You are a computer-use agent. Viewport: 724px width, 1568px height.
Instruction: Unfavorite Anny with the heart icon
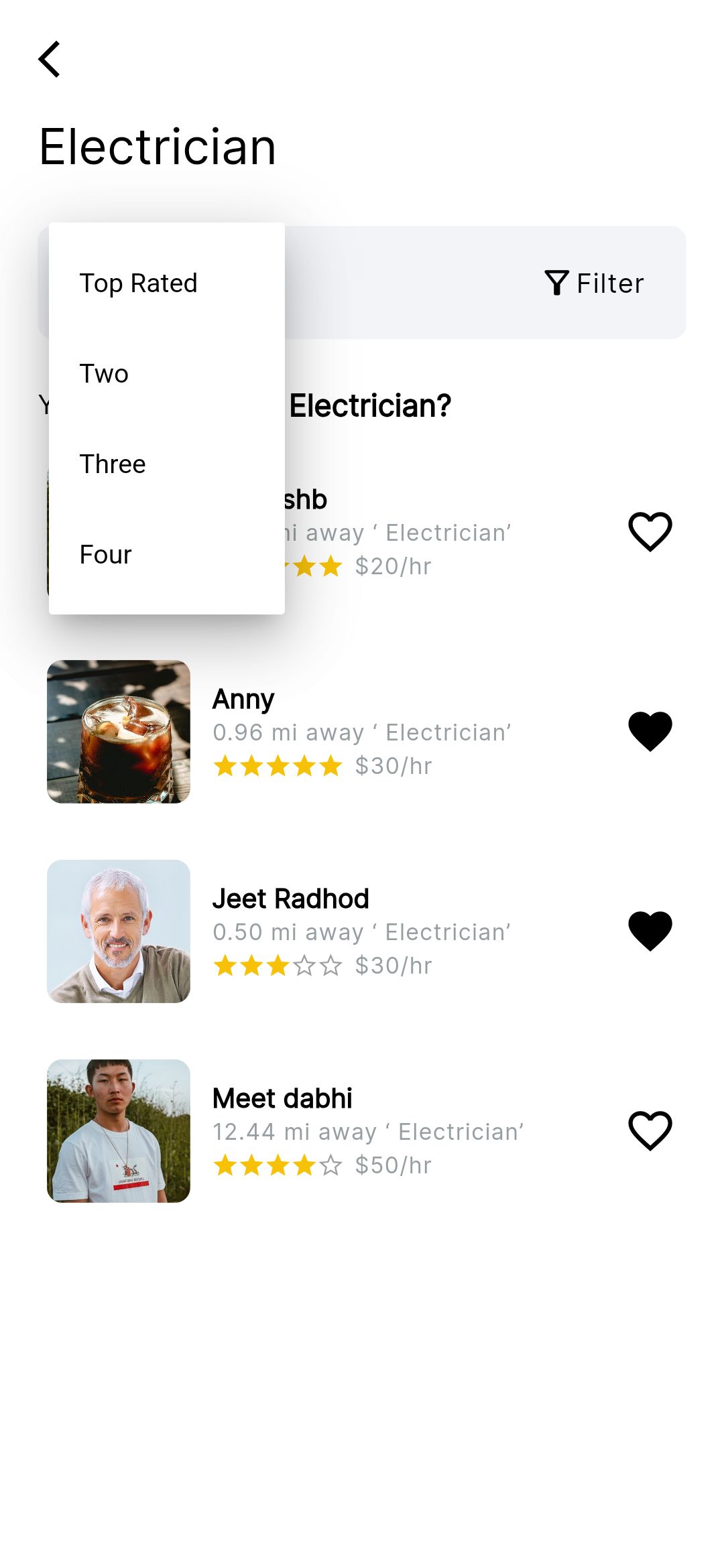pyautogui.click(x=650, y=731)
